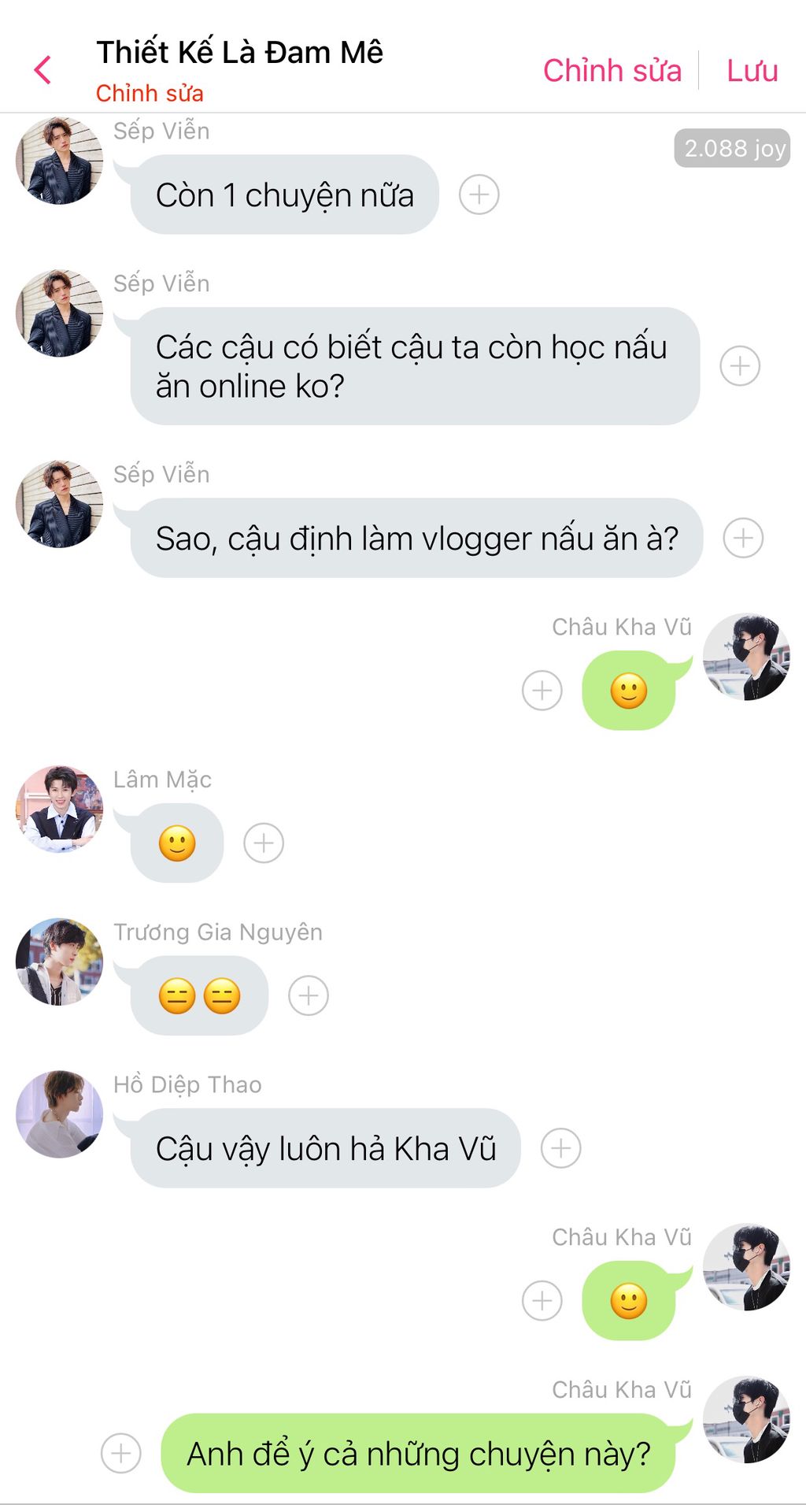Save the chat story with Lưu
This screenshot has width=806, height=1512.
tap(752, 71)
